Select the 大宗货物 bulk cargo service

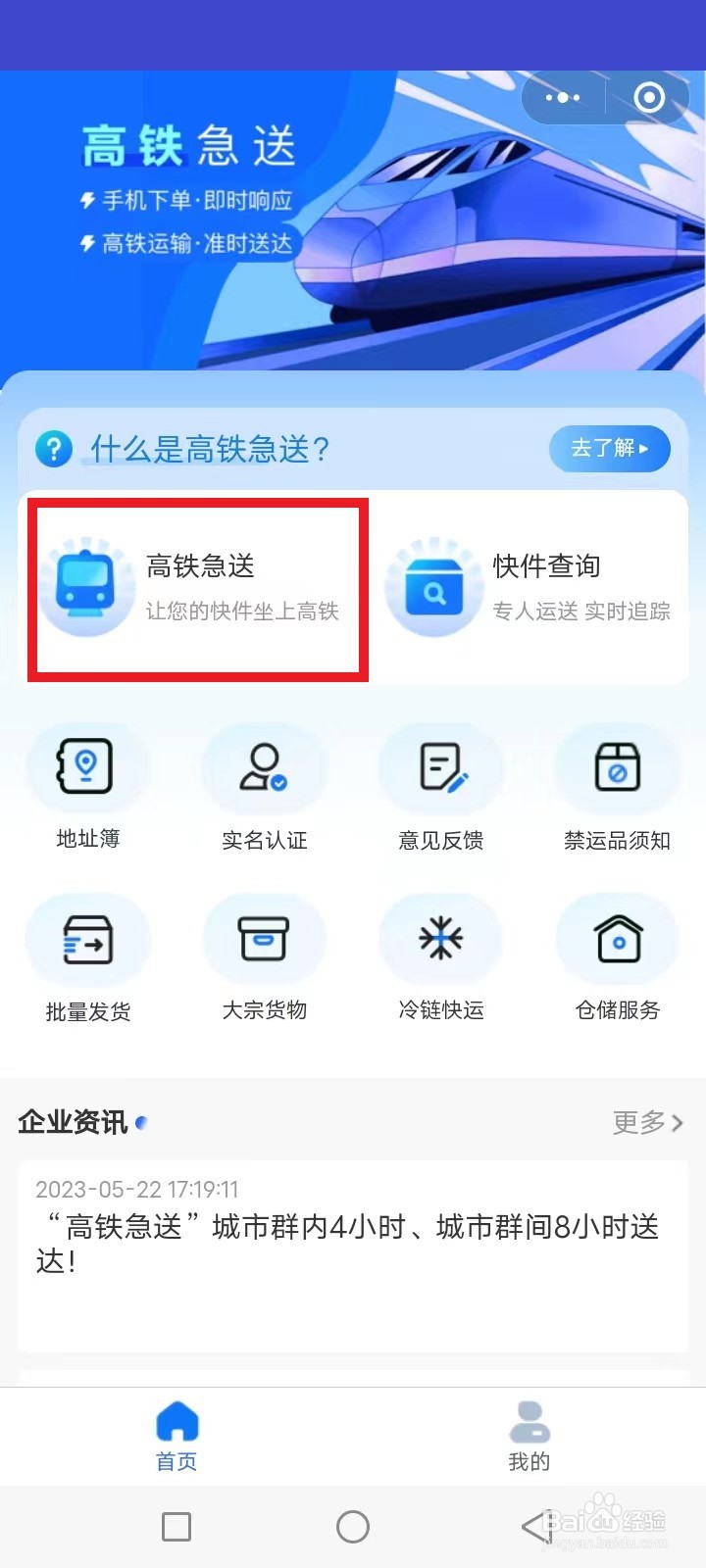click(x=264, y=958)
